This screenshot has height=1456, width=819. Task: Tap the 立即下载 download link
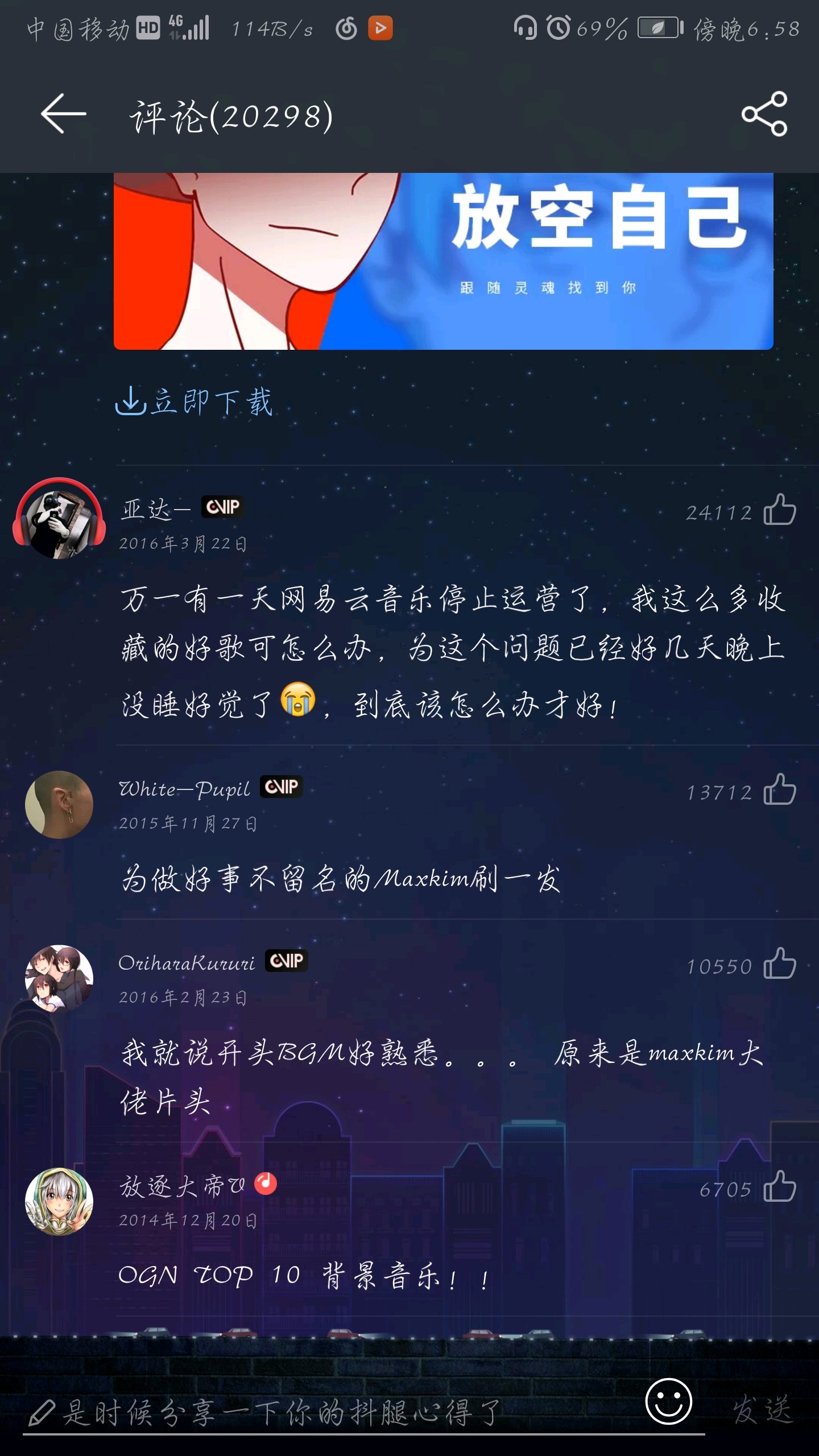pyautogui.click(x=195, y=402)
